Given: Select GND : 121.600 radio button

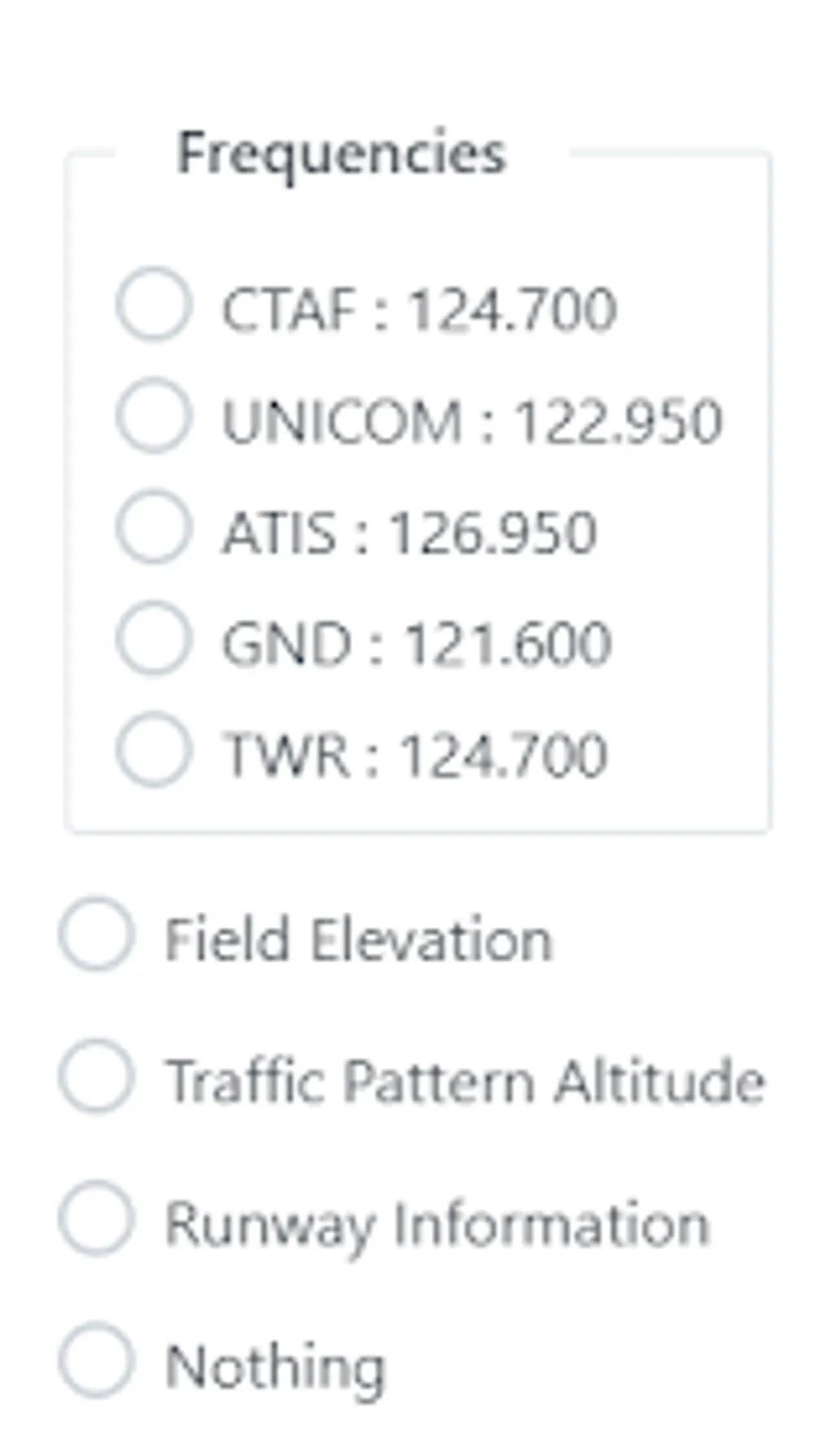Looking at the screenshot, I should [x=154, y=639].
